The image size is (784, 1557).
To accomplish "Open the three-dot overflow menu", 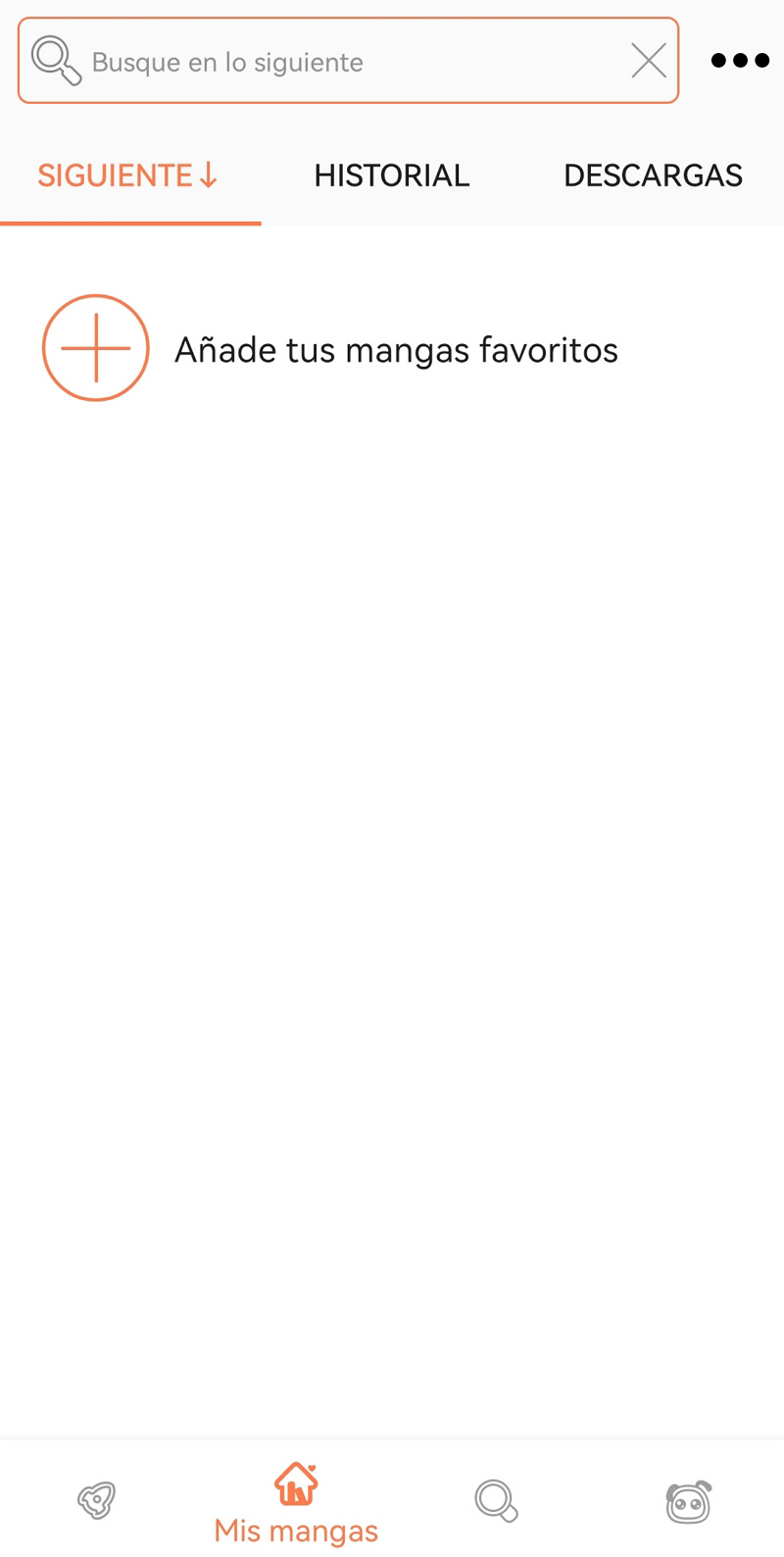I will click(740, 61).
